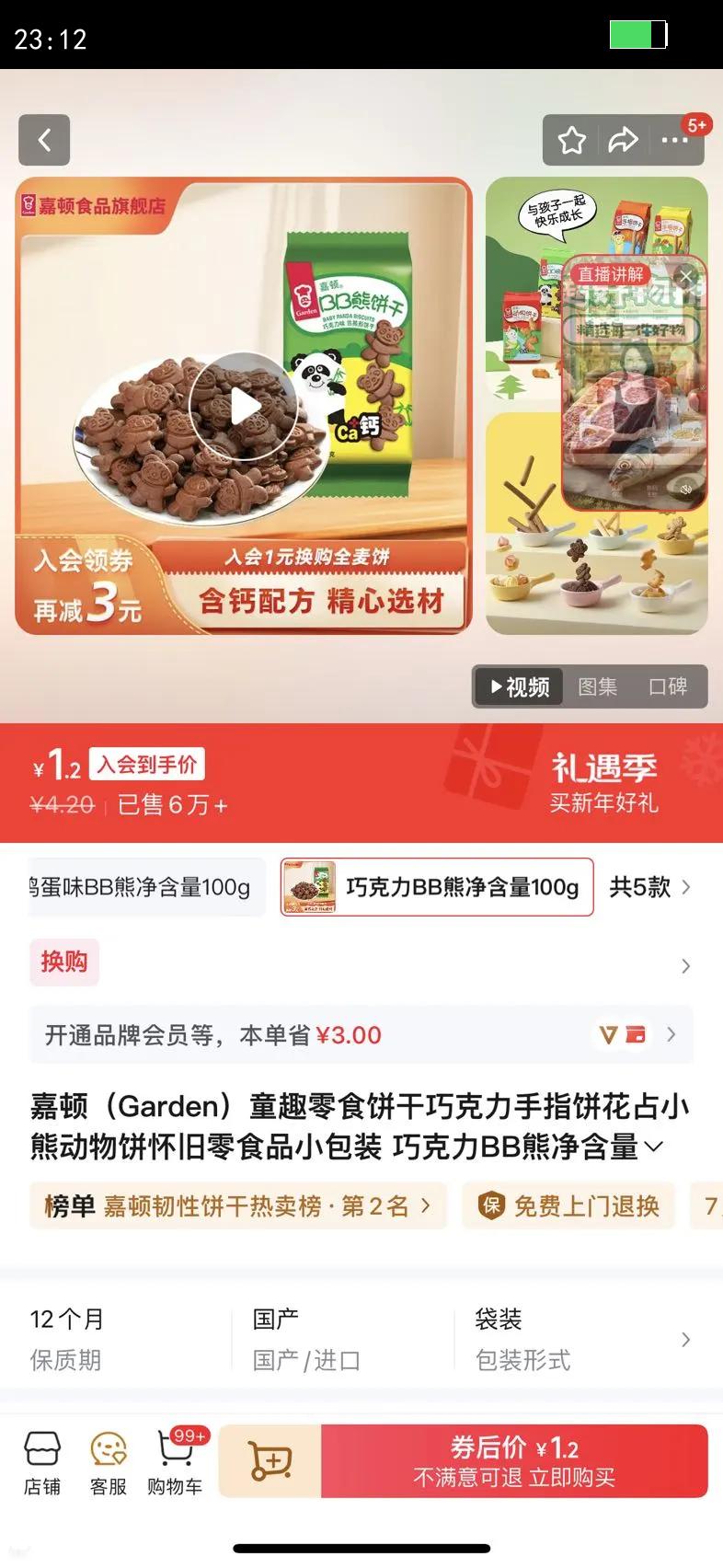This screenshot has width=723, height=1568.
Task: Expand the full product title
Action: (653, 1147)
